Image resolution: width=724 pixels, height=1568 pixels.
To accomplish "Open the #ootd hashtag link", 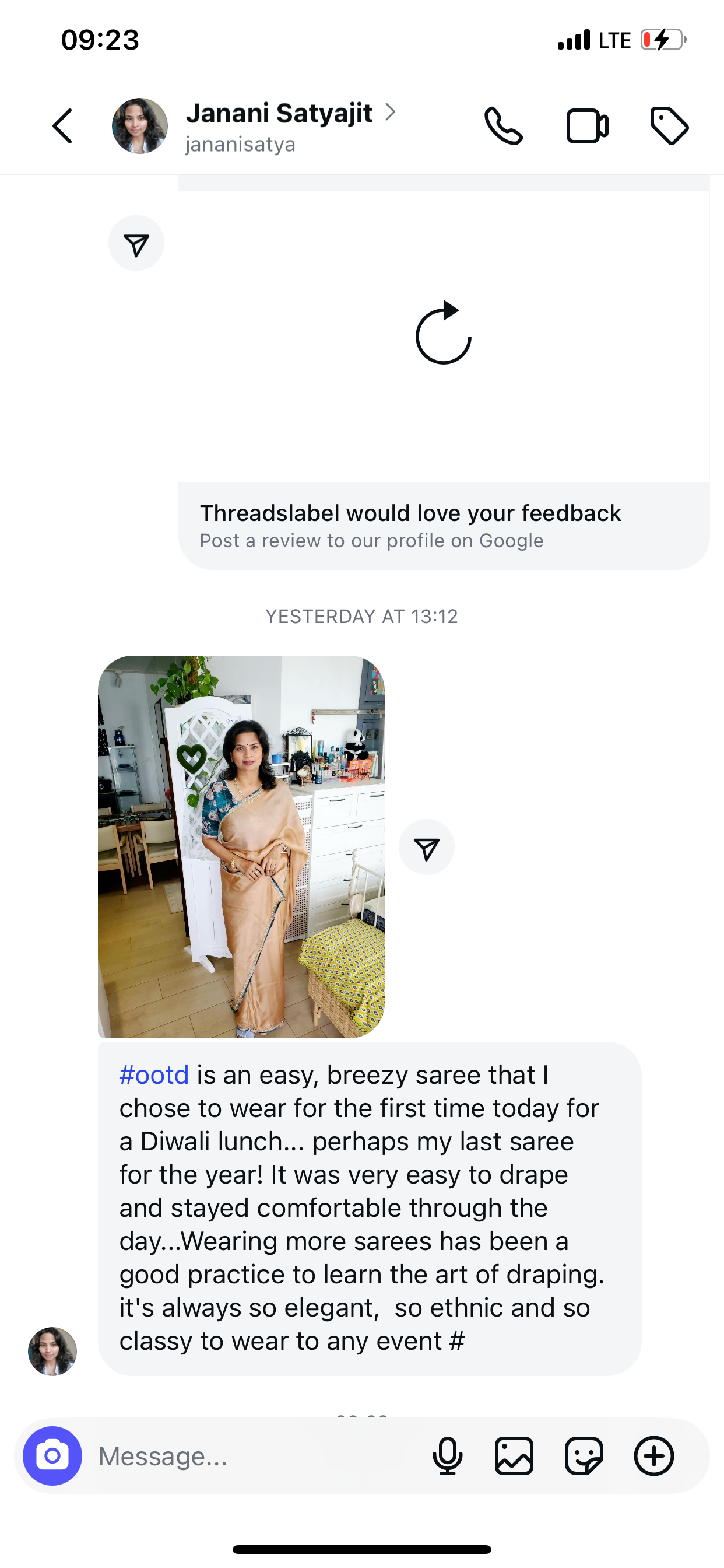I will click(x=154, y=1076).
